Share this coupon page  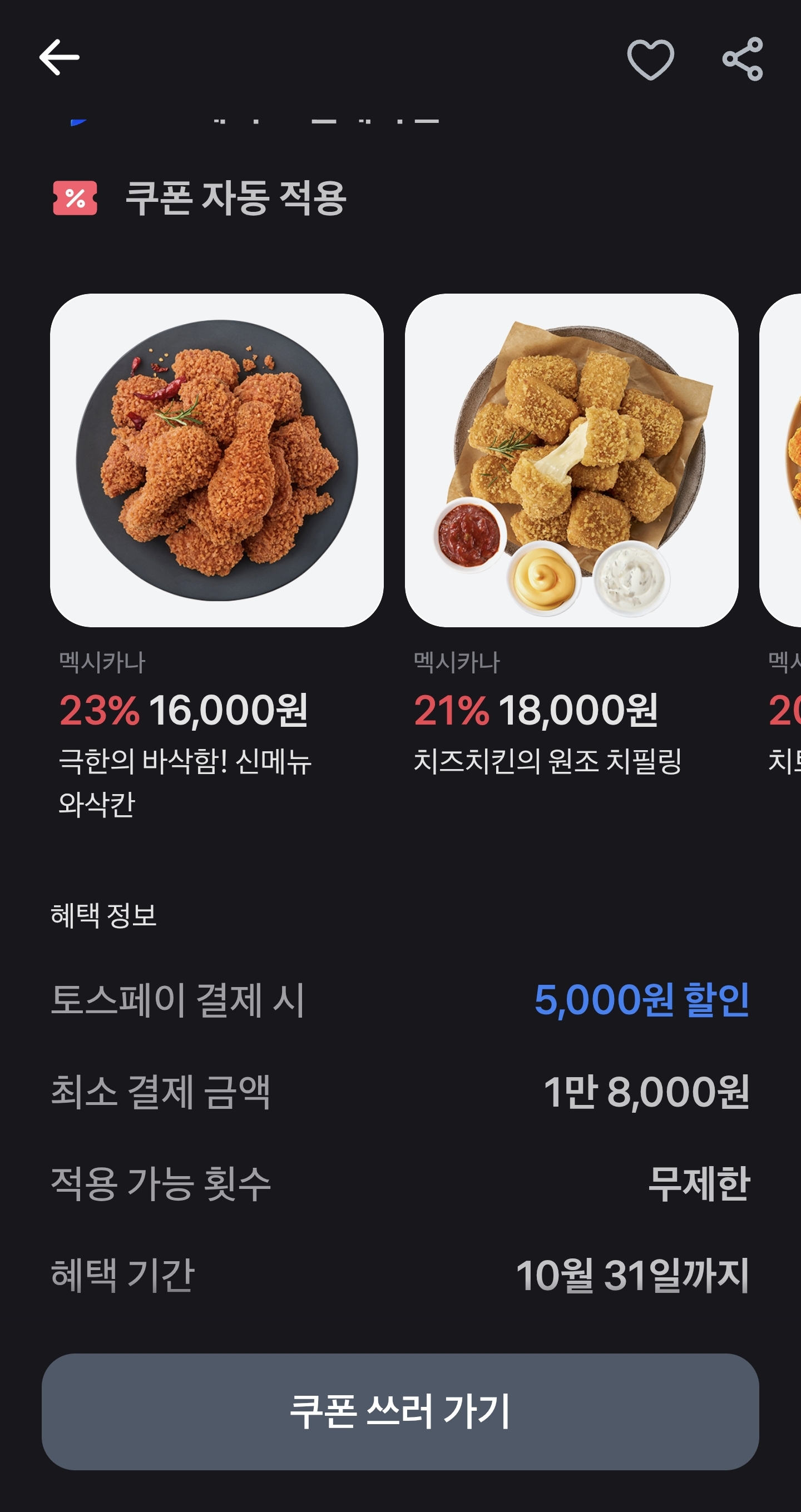pyautogui.click(x=742, y=60)
